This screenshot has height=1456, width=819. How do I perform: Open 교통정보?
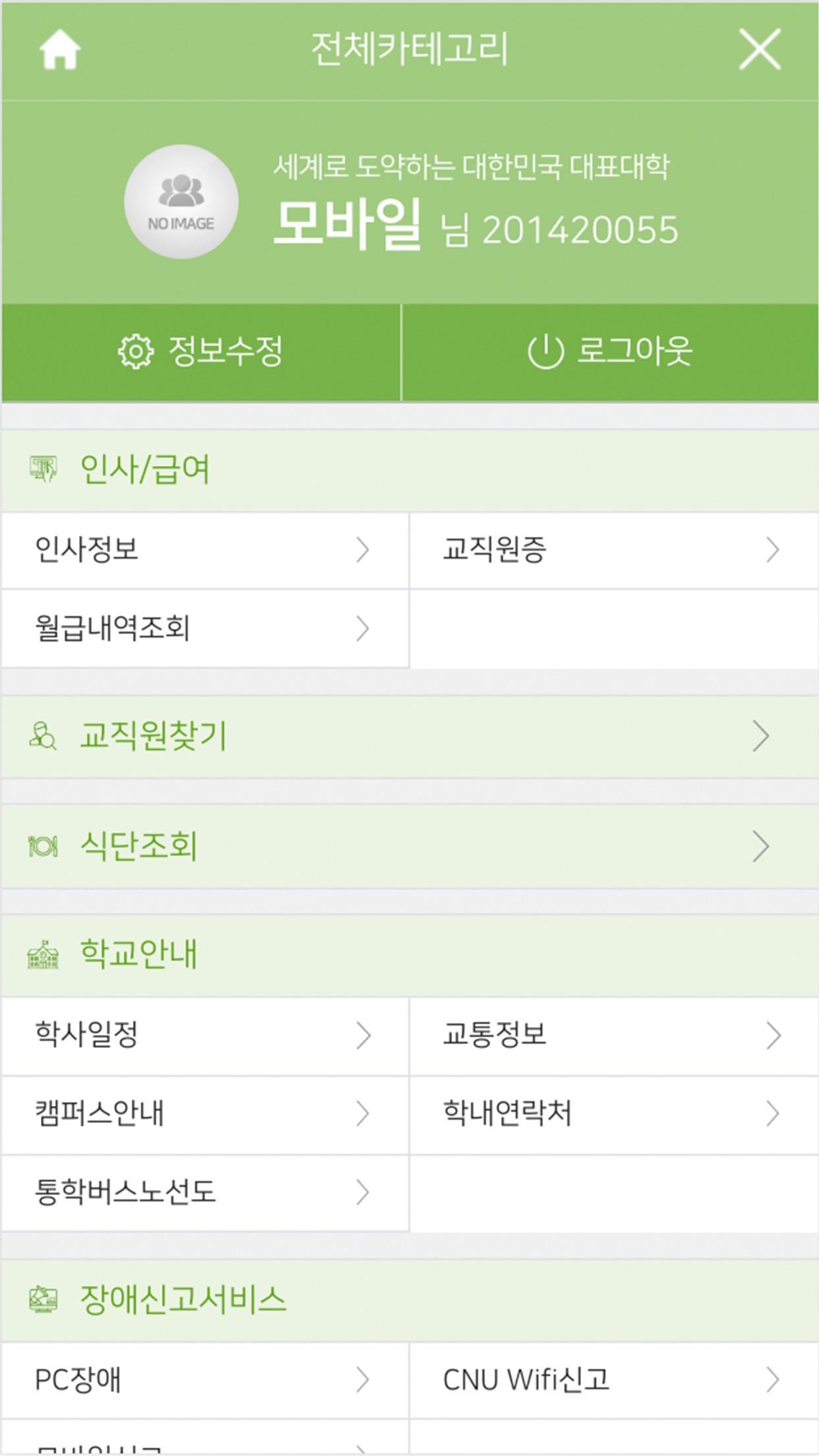(614, 1035)
